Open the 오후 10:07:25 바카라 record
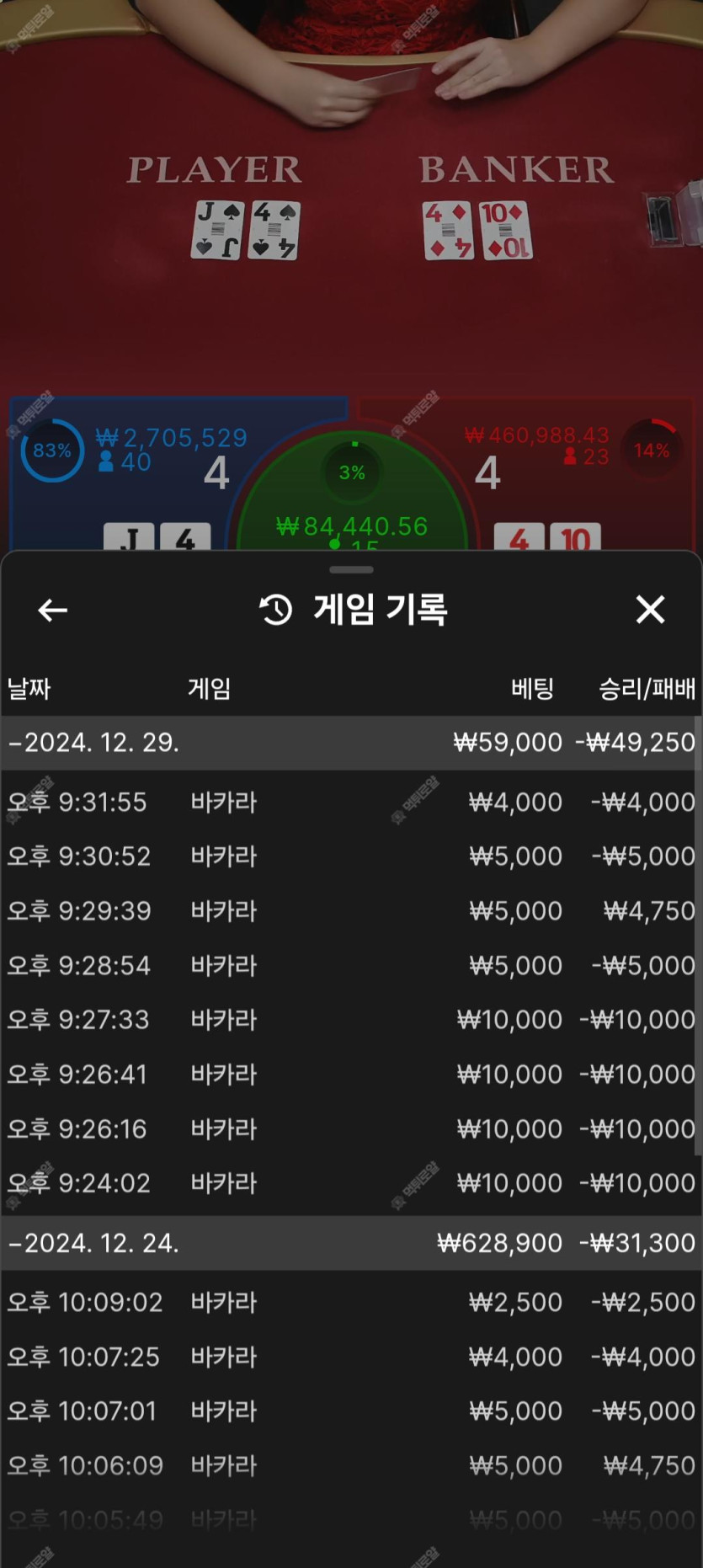Image resolution: width=703 pixels, height=1568 pixels. point(350,1357)
